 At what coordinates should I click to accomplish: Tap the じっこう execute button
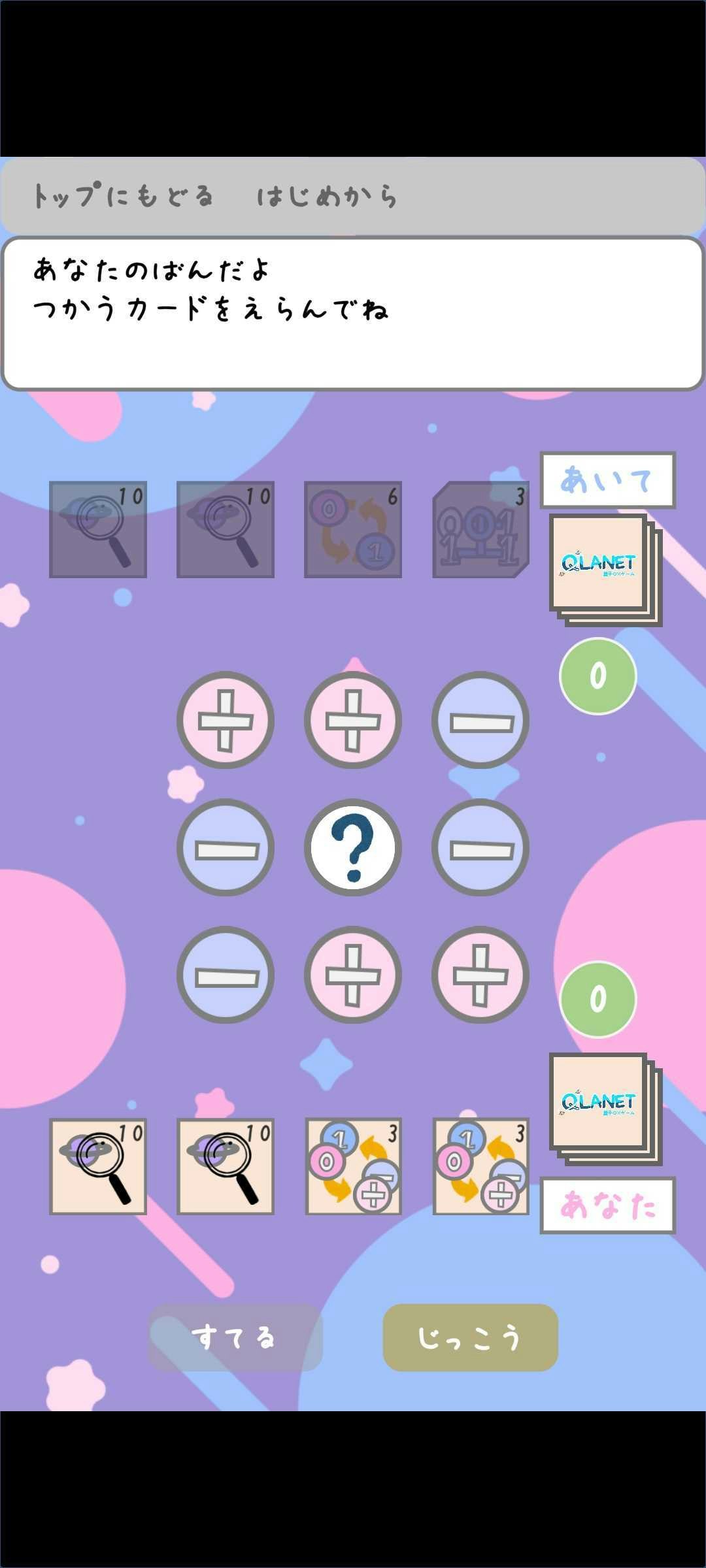coord(470,1337)
